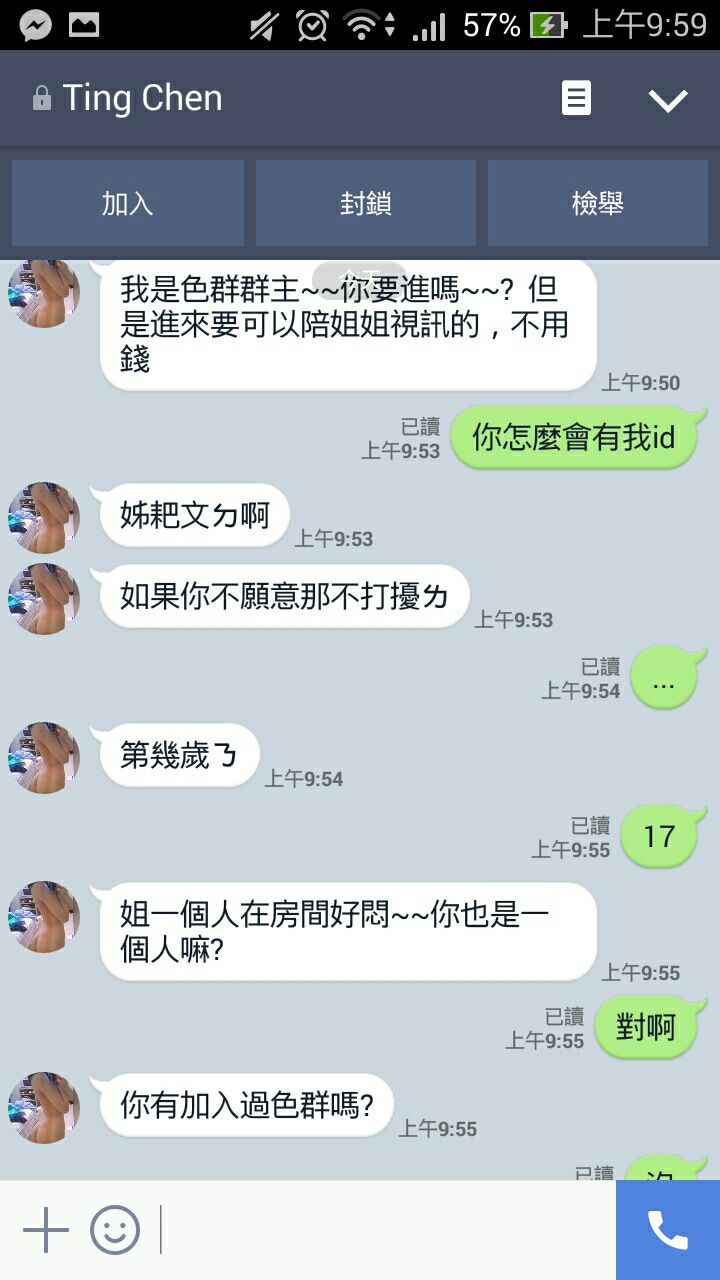Open the notes icon in the chat header
The width and height of the screenshot is (720, 1280).
(x=576, y=98)
